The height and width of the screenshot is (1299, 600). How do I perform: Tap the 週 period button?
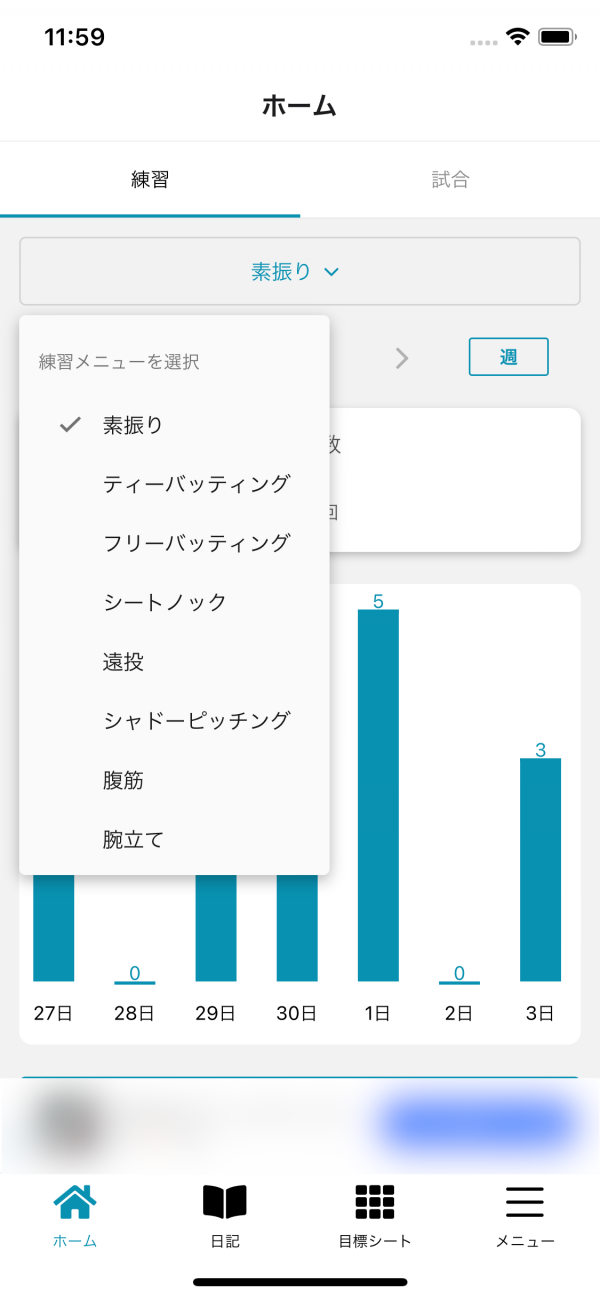pos(508,357)
